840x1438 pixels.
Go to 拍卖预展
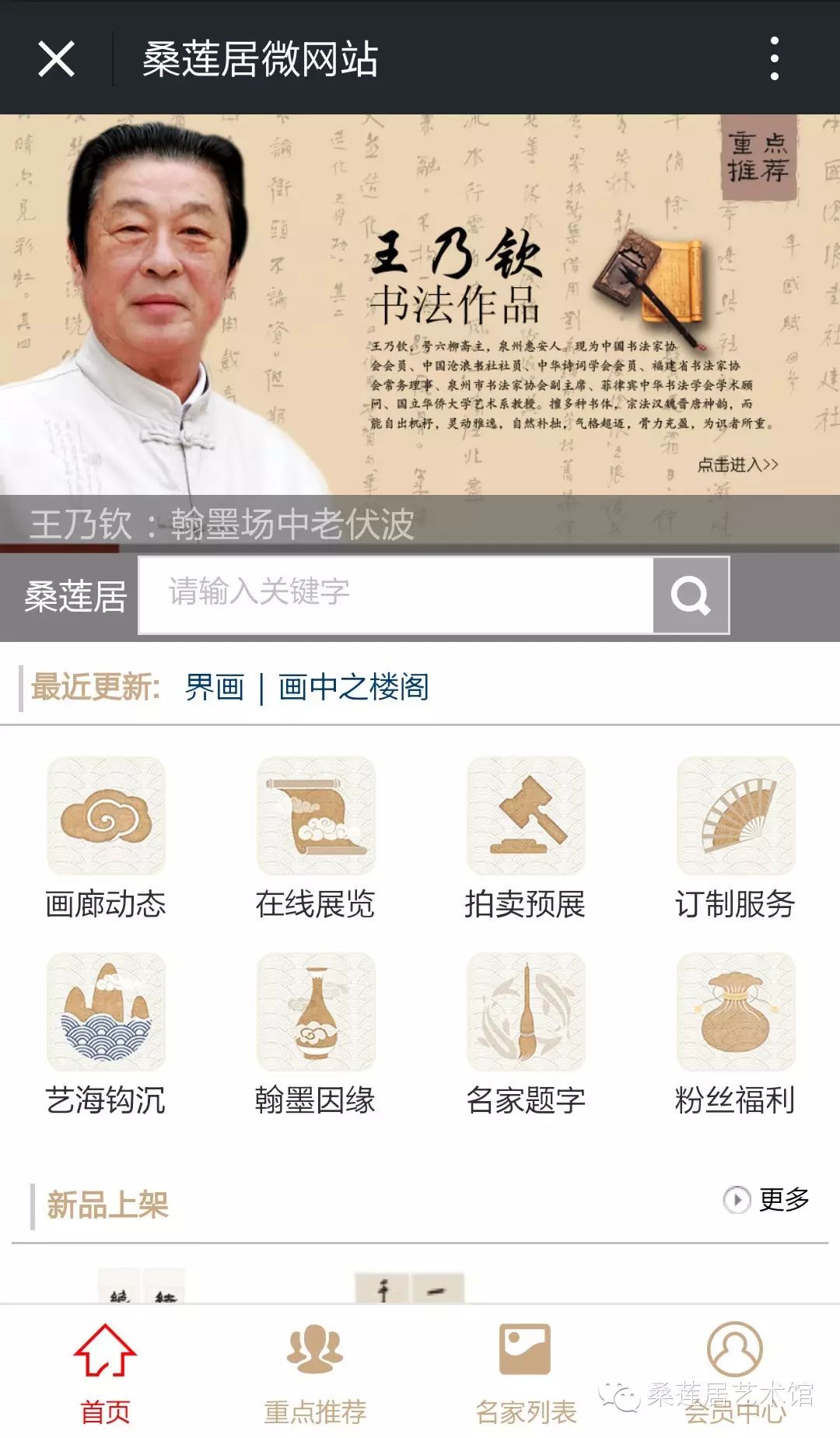[526, 839]
